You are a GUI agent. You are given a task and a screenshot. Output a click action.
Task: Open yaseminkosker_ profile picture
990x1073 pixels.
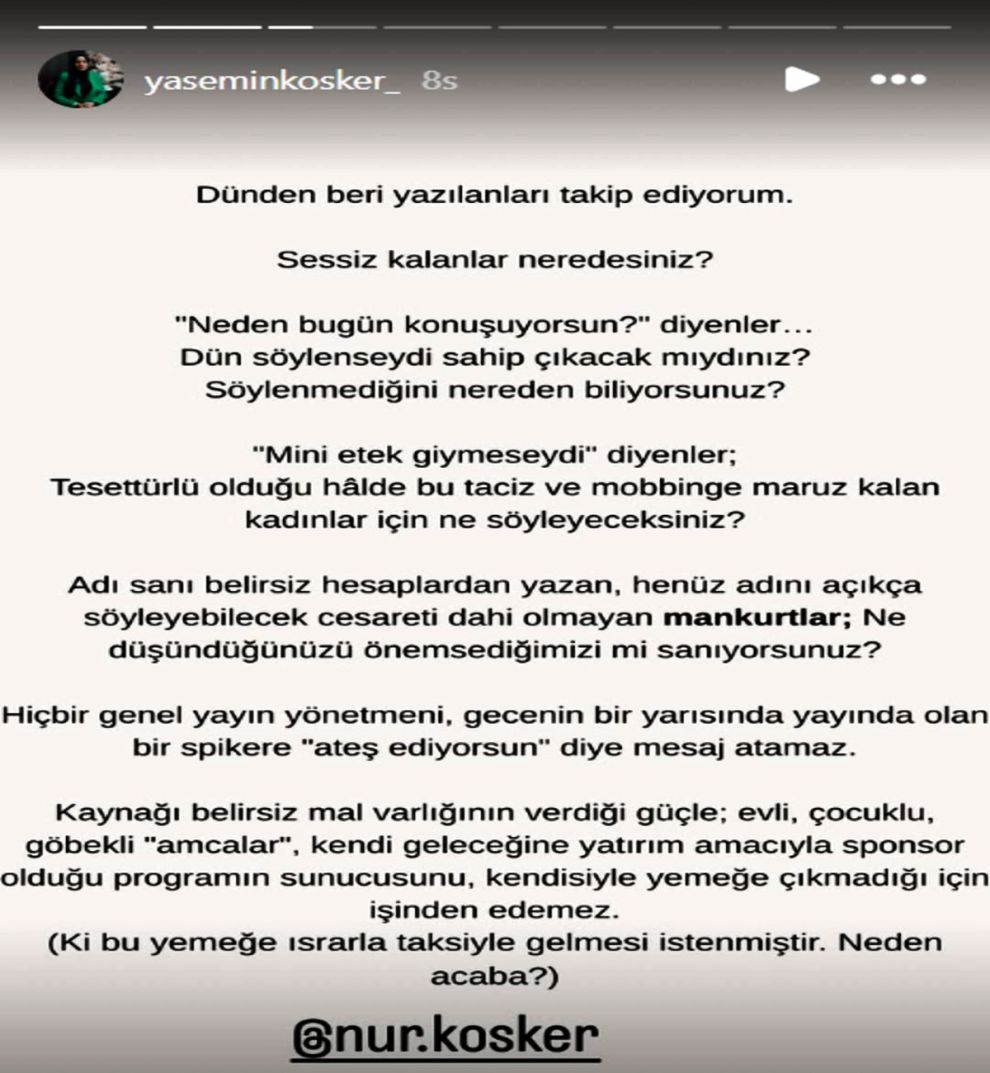pyautogui.click(x=80, y=79)
